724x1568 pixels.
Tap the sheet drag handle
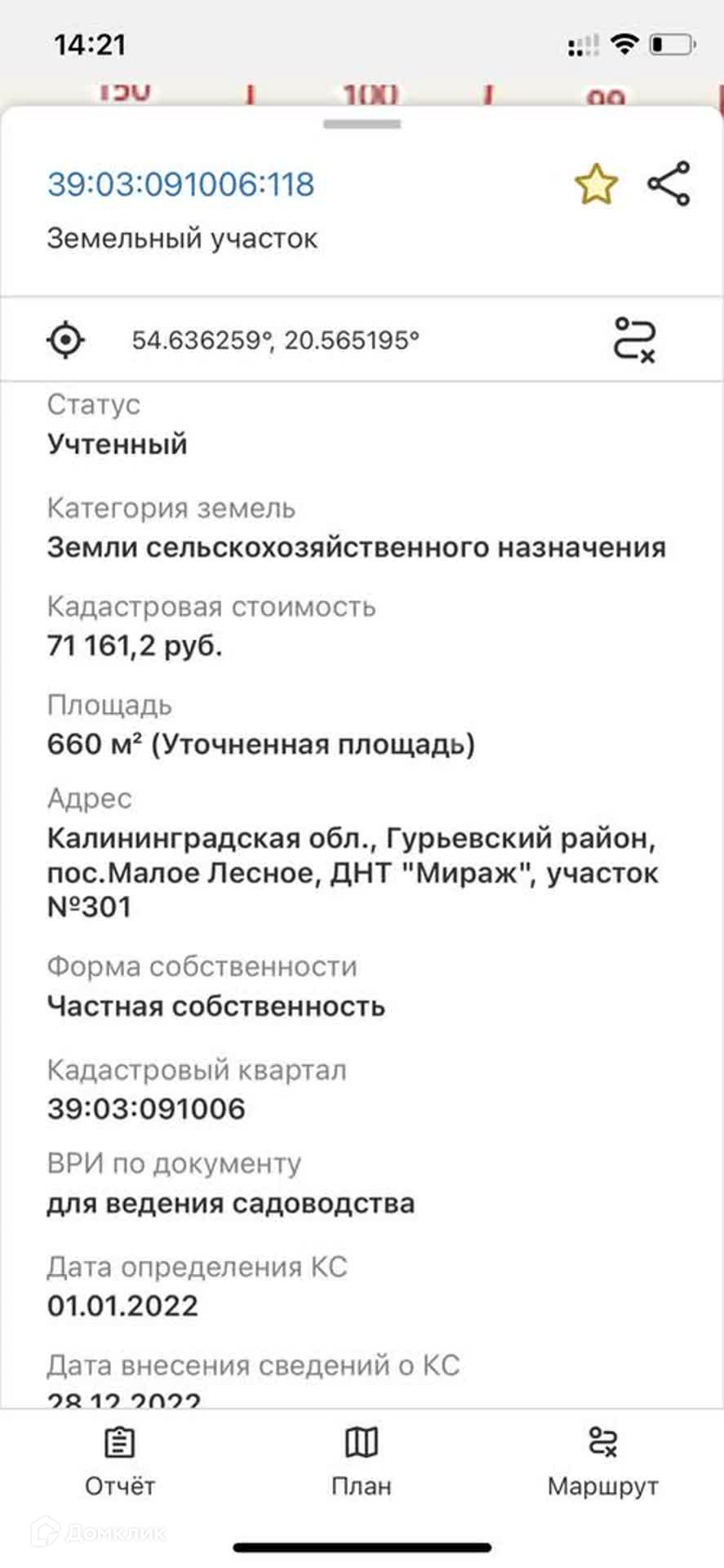pos(362,124)
